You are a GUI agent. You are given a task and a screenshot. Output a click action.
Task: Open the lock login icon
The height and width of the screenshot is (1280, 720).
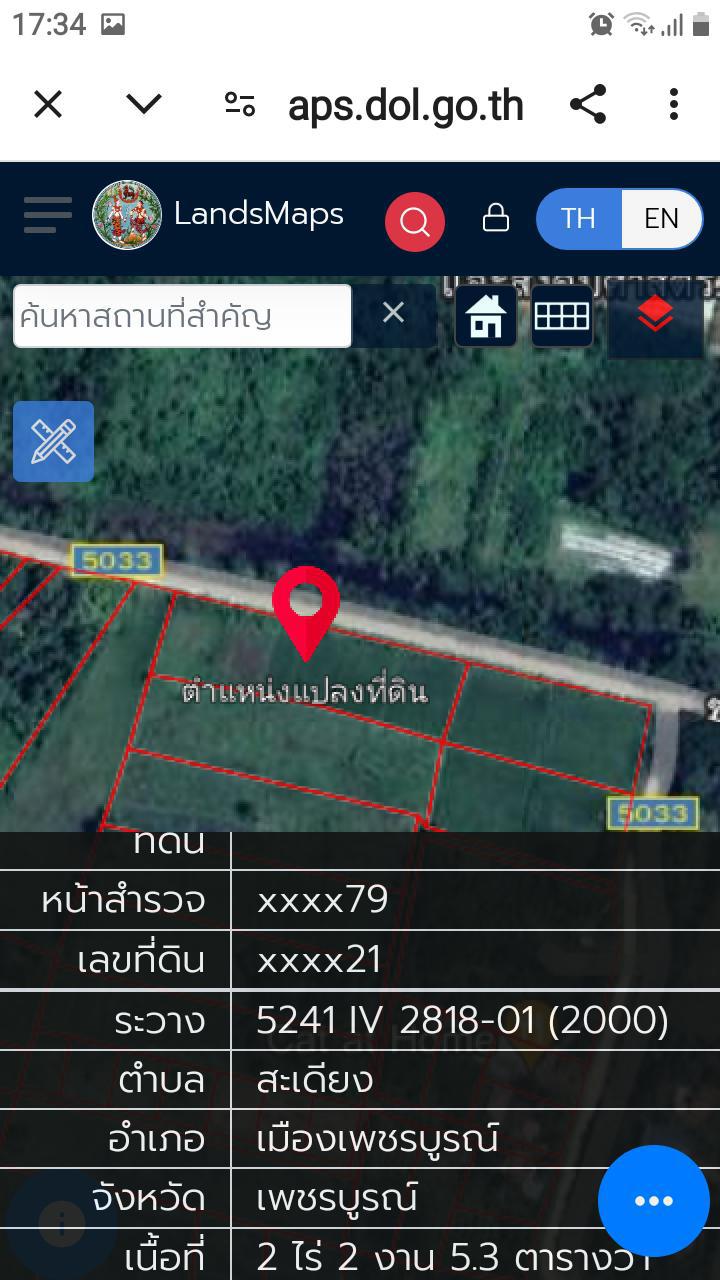(x=496, y=218)
